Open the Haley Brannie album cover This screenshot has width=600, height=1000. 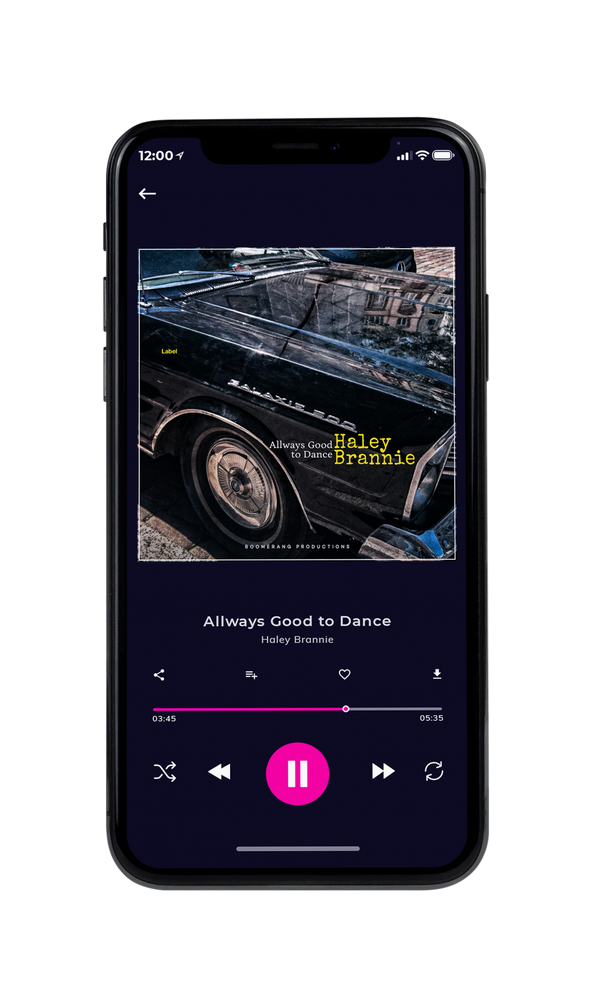tap(297, 404)
